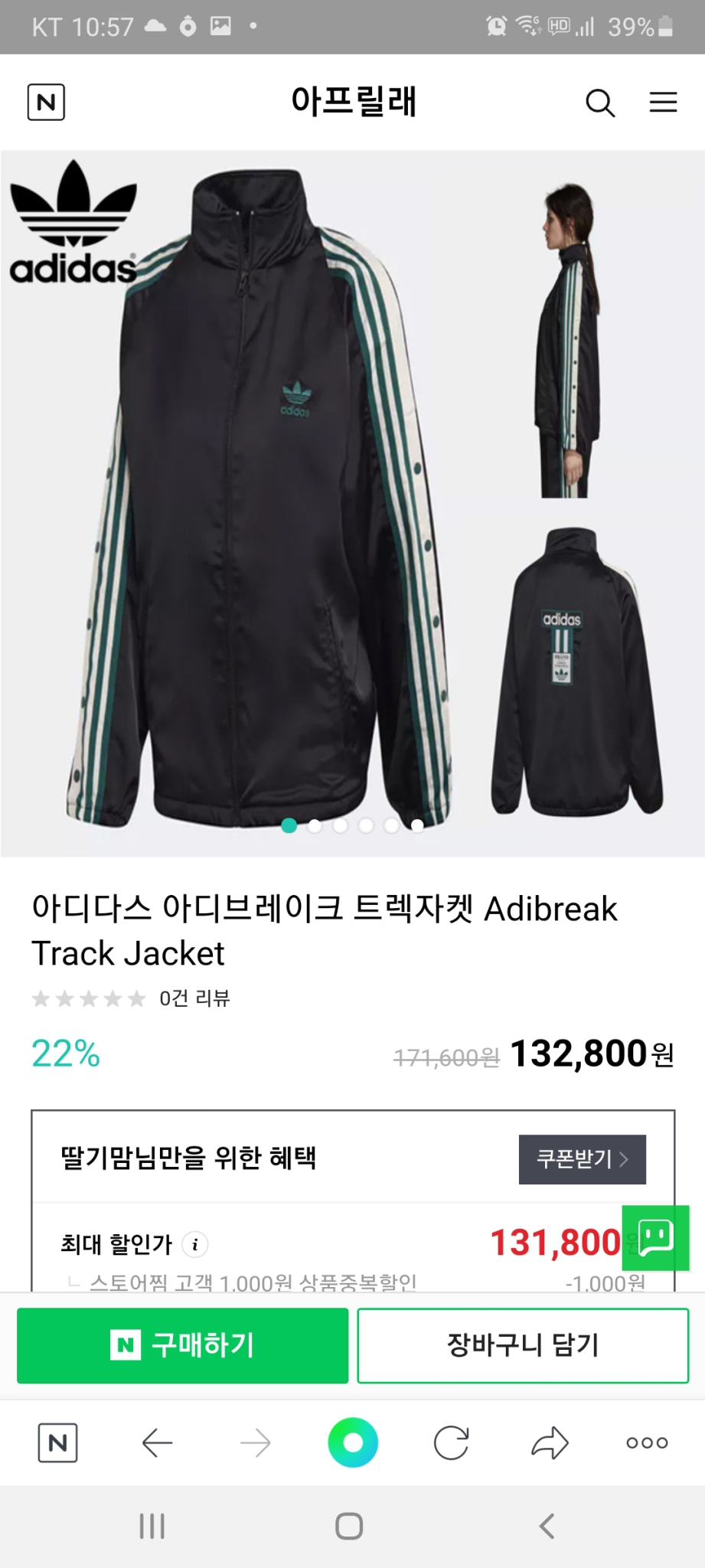Open the hamburger menu beside the search icon

pos(663,103)
